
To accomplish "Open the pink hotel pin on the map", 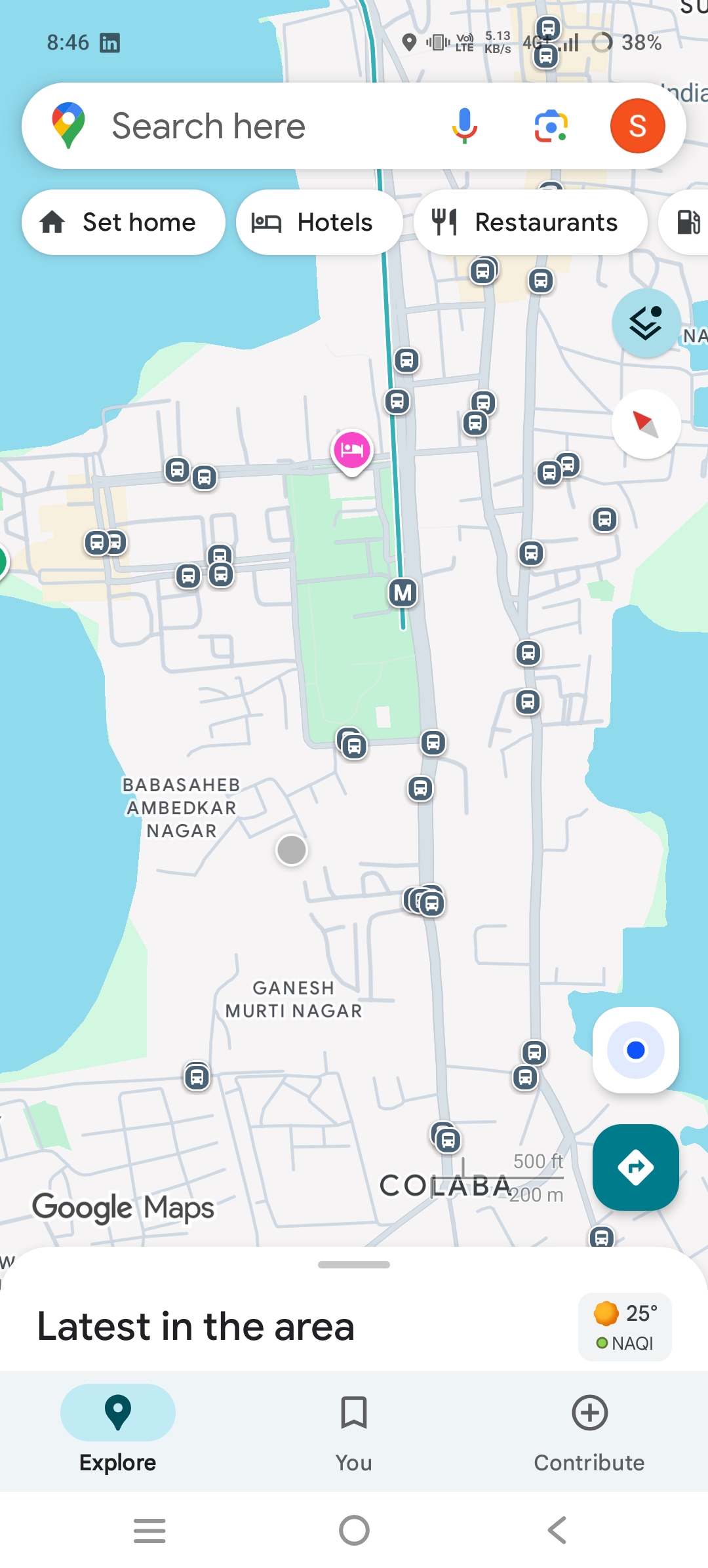I will [x=352, y=450].
